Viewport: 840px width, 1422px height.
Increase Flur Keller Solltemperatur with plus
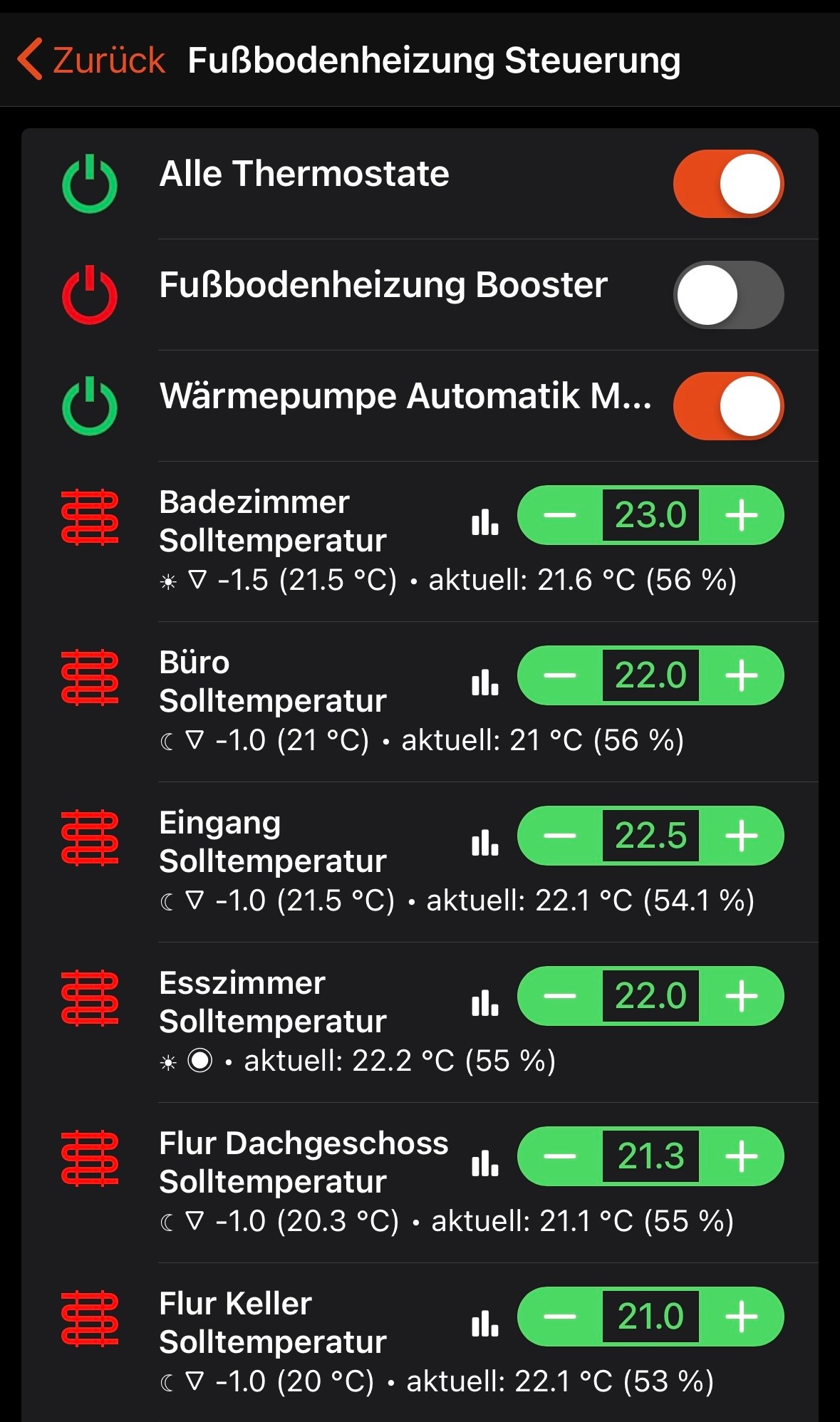pos(742,1317)
